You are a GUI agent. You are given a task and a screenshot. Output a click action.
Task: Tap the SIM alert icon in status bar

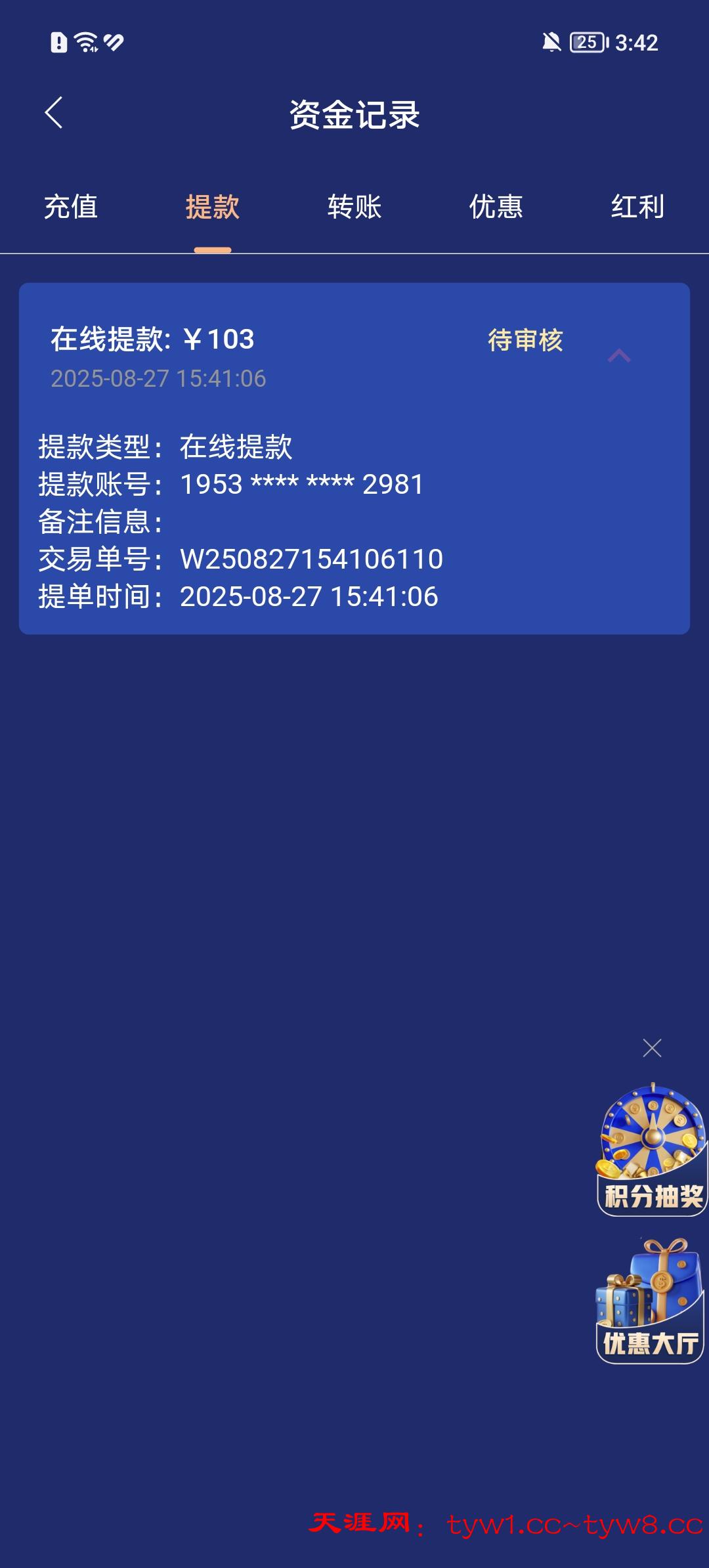pos(57,43)
